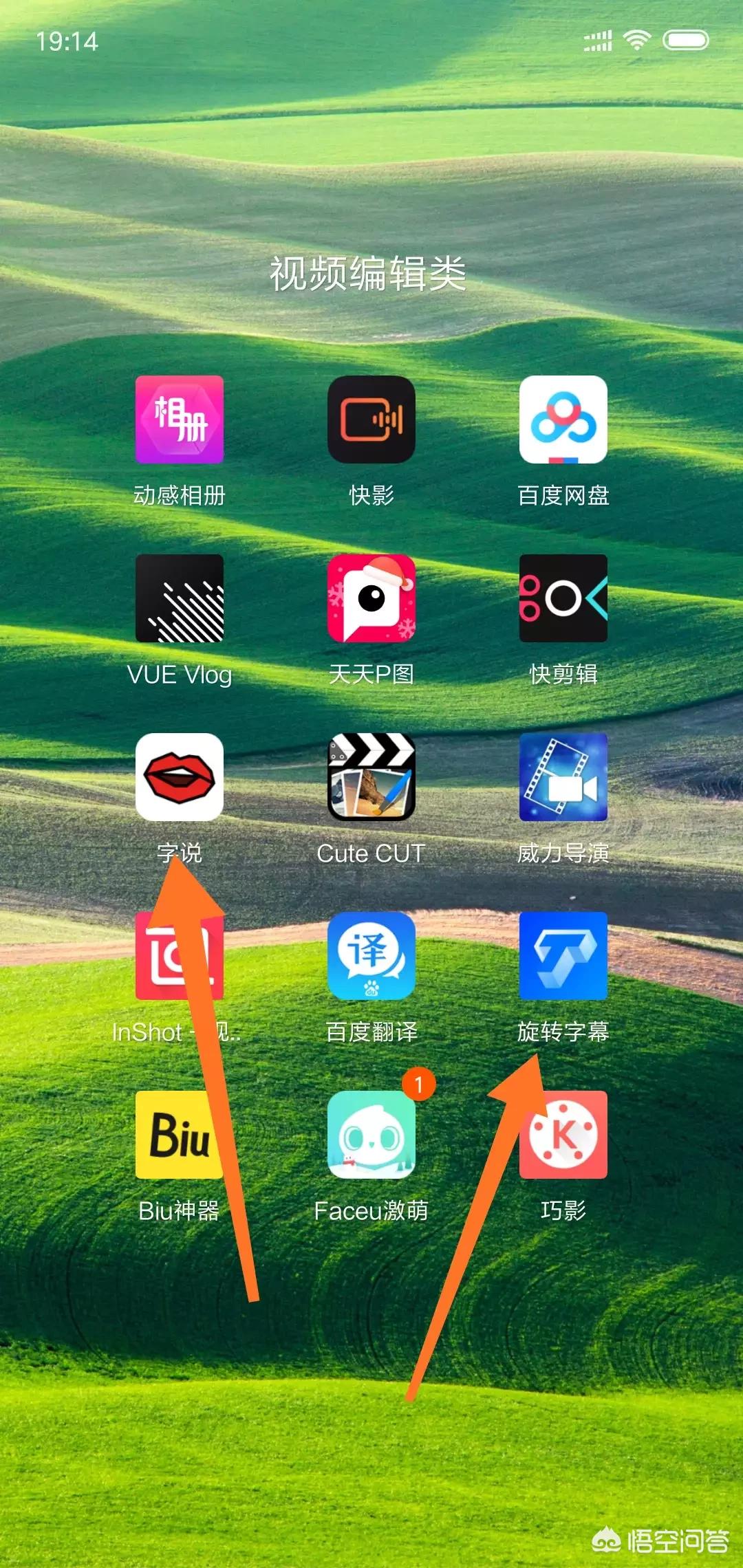Launch the InShot app
743x1568 pixels.
[179, 956]
